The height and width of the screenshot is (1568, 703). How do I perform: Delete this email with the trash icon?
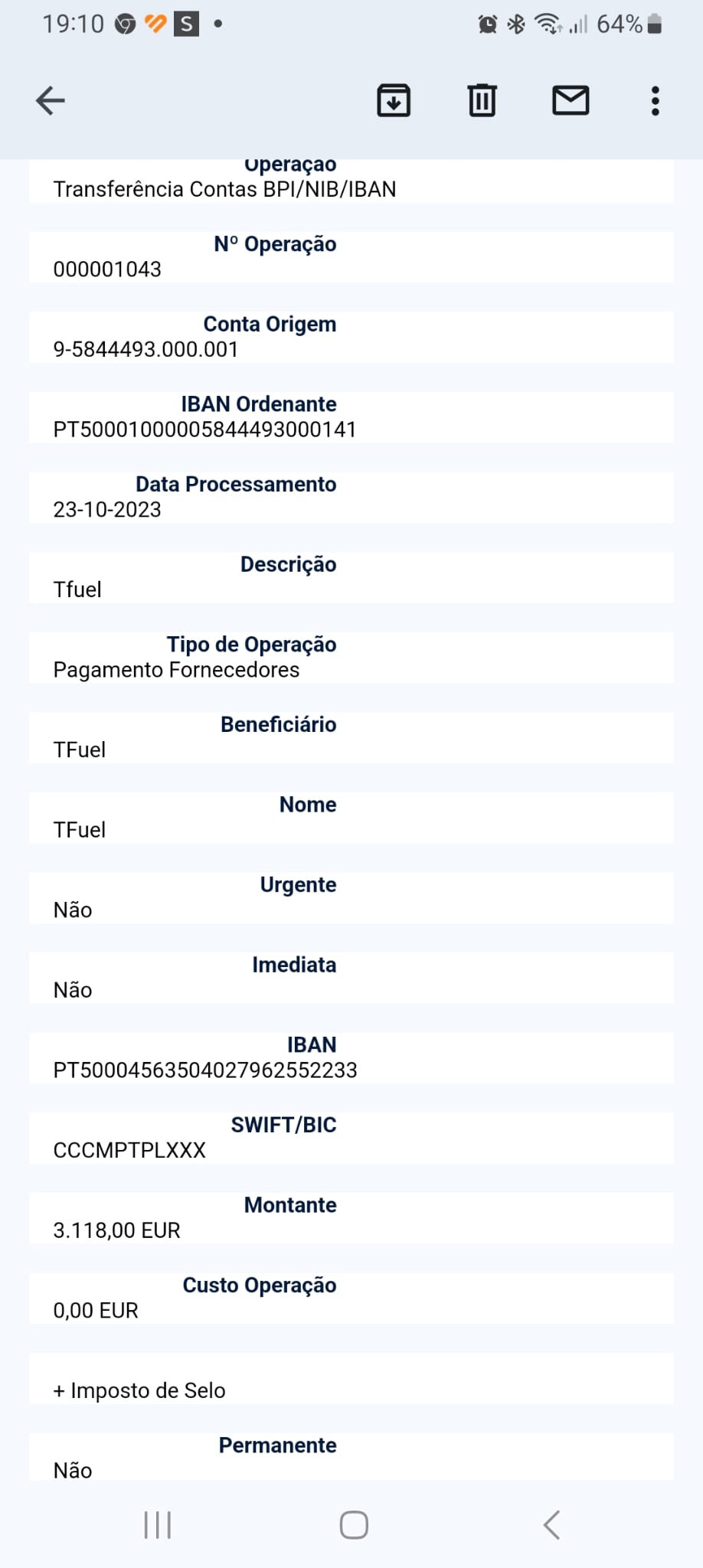(x=482, y=100)
